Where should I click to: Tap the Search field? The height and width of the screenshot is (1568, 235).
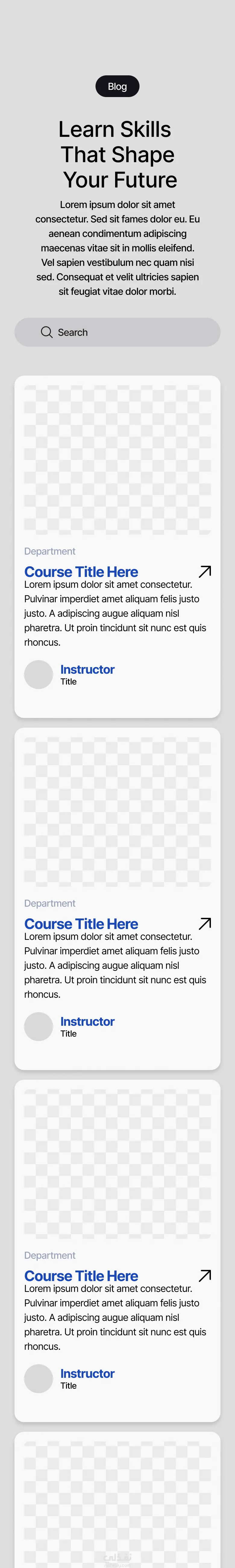click(117, 332)
